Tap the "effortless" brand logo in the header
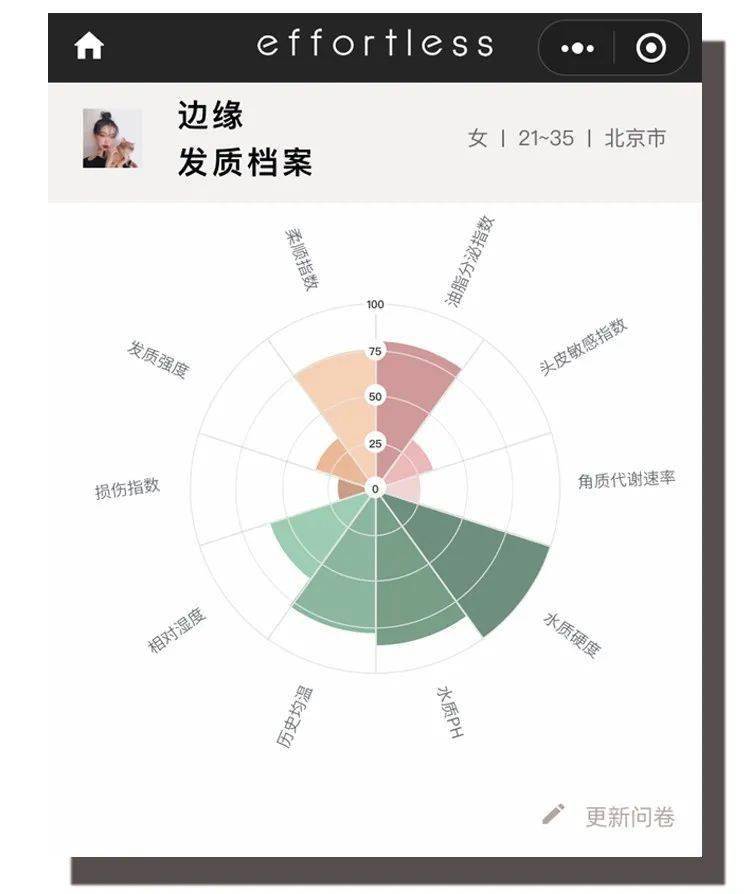Image resolution: width=750 pixels, height=894 pixels. (x=375, y=44)
